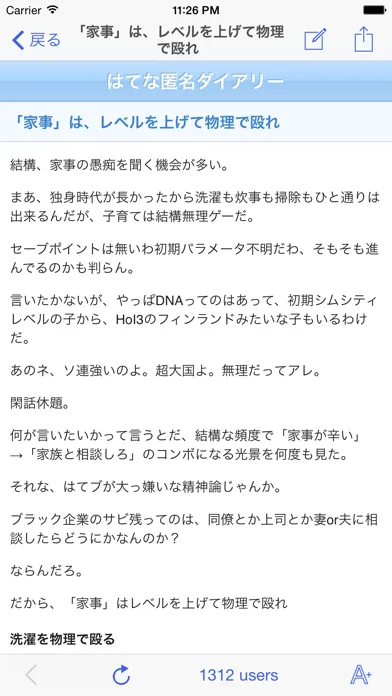This screenshot has height=696, width=392.
Task: View the 1312 users bookmarks
Action: (239, 675)
